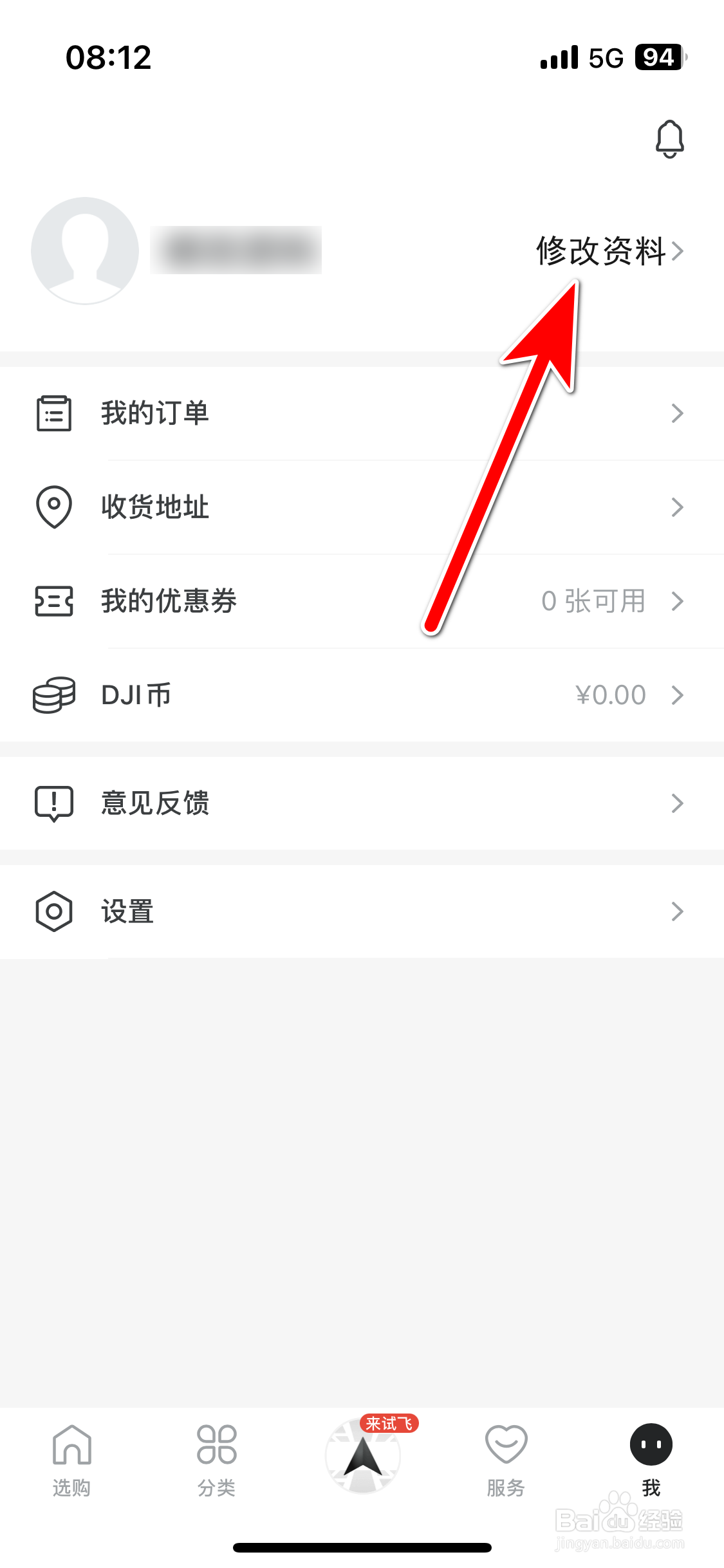Expand the chevron next to 我的订单
This screenshot has width=724, height=1568.
[x=677, y=414]
